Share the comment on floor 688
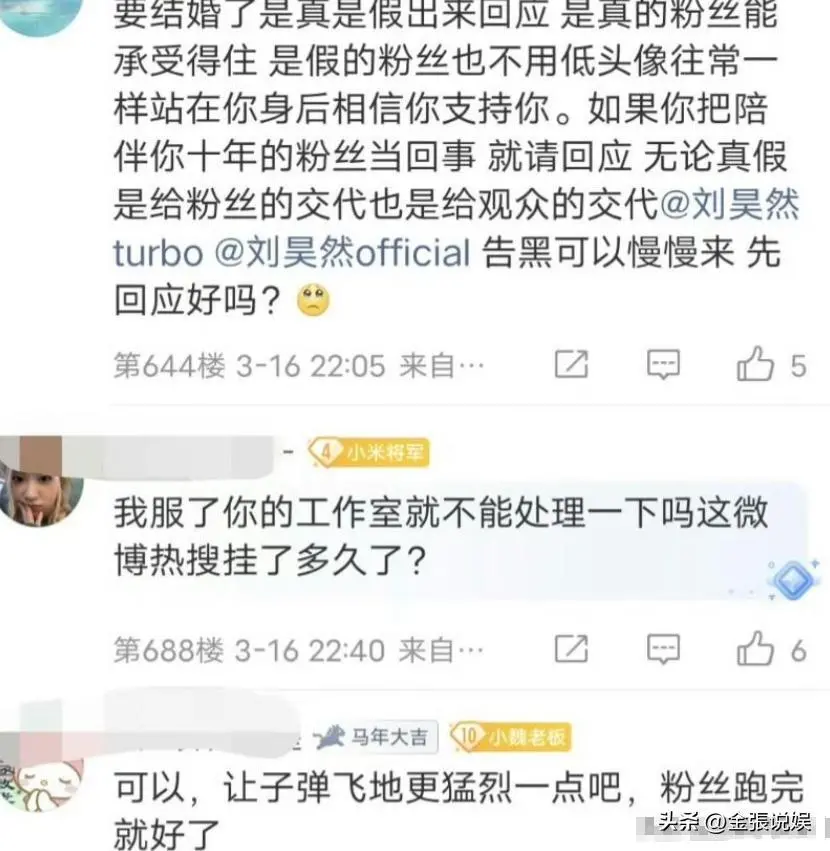Screen dimensions: 830x851 point(571,650)
